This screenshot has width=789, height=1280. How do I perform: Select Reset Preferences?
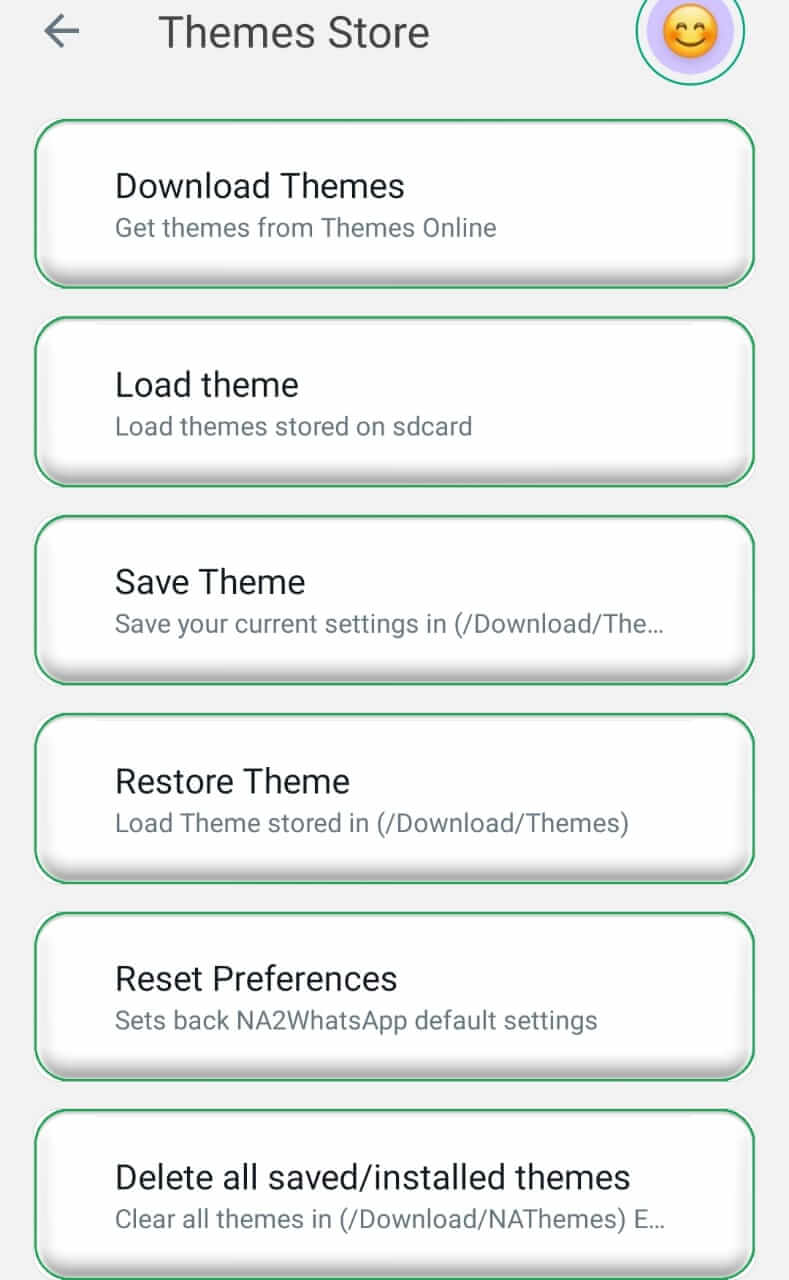tap(395, 996)
